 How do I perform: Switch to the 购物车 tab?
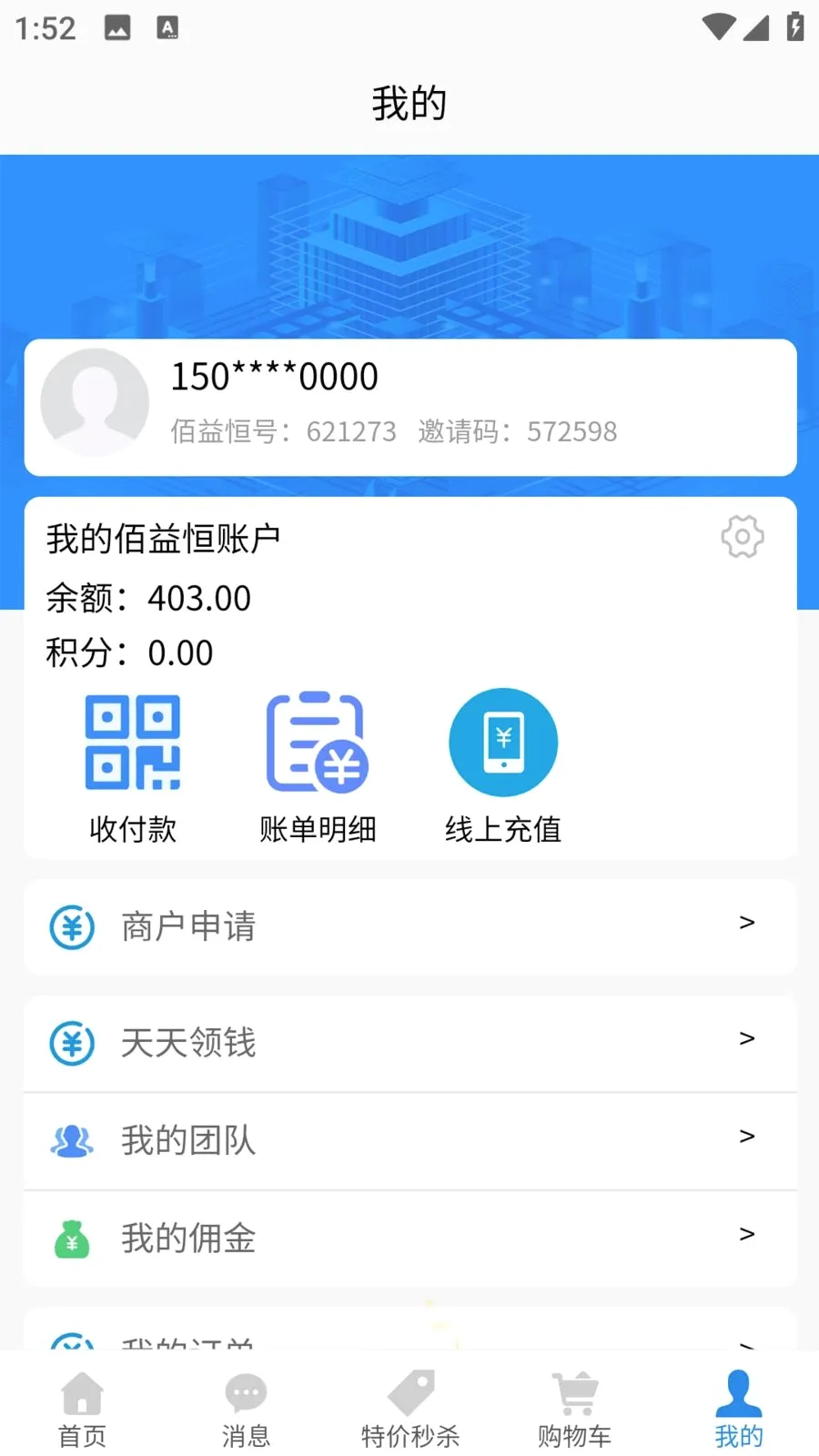click(x=573, y=1409)
